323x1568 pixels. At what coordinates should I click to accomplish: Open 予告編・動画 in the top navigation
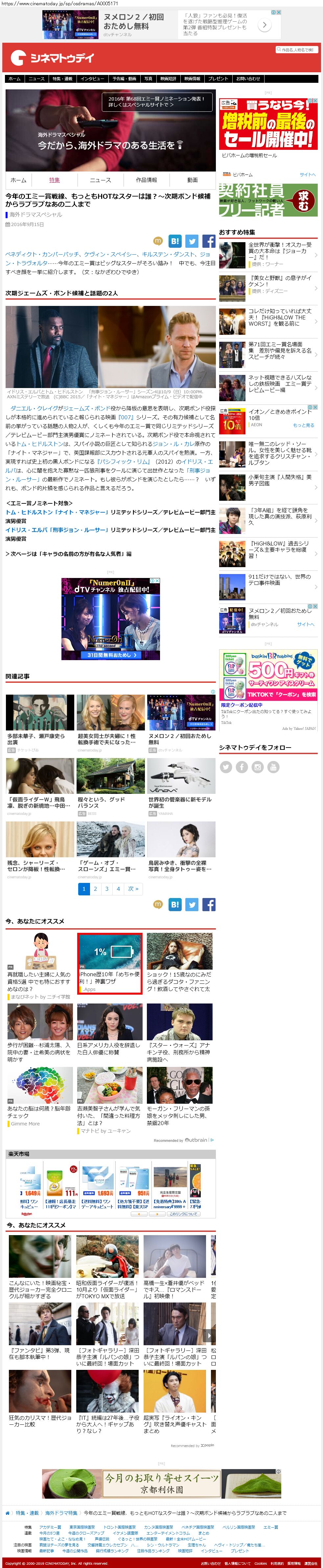pyautogui.click(x=124, y=79)
